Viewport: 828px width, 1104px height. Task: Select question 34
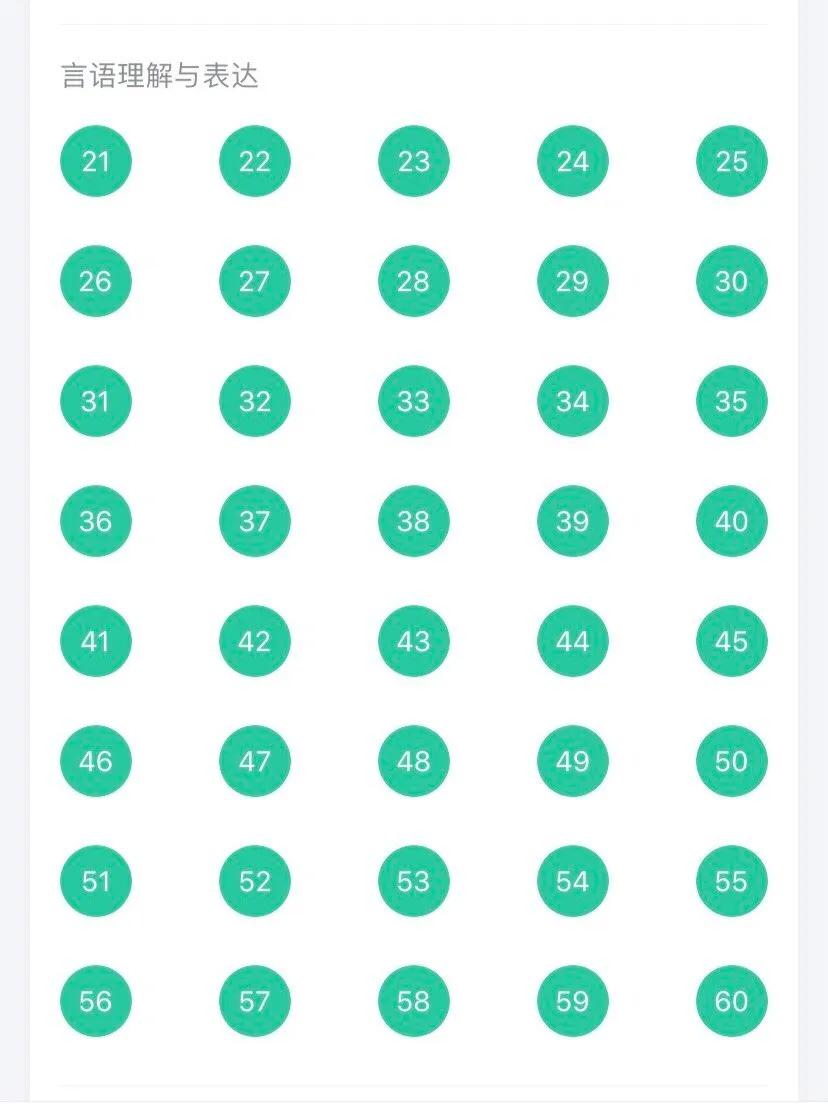coord(573,401)
